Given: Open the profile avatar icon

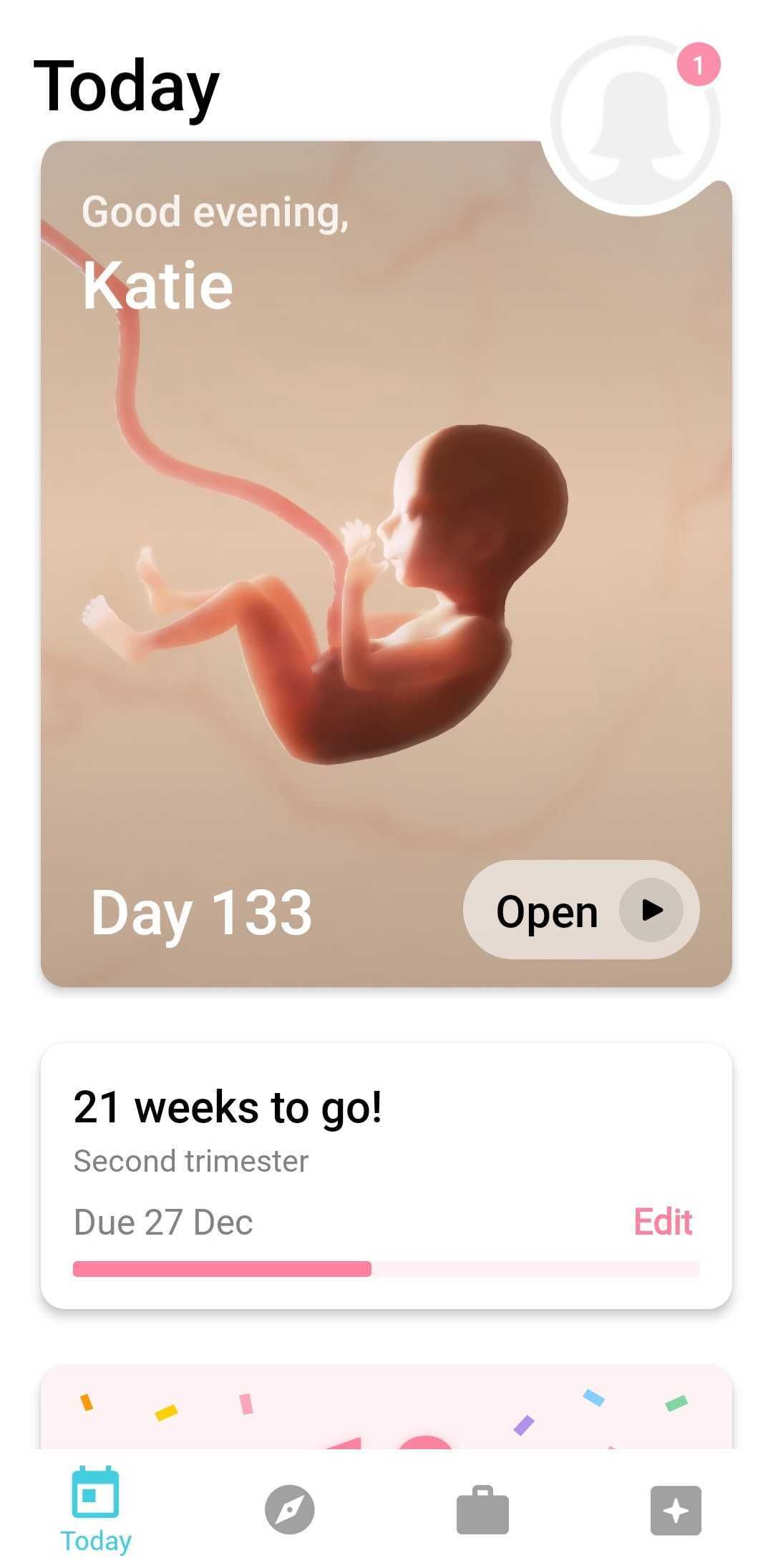Looking at the screenshot, I should pyautogui.click(x=634, y=120).
